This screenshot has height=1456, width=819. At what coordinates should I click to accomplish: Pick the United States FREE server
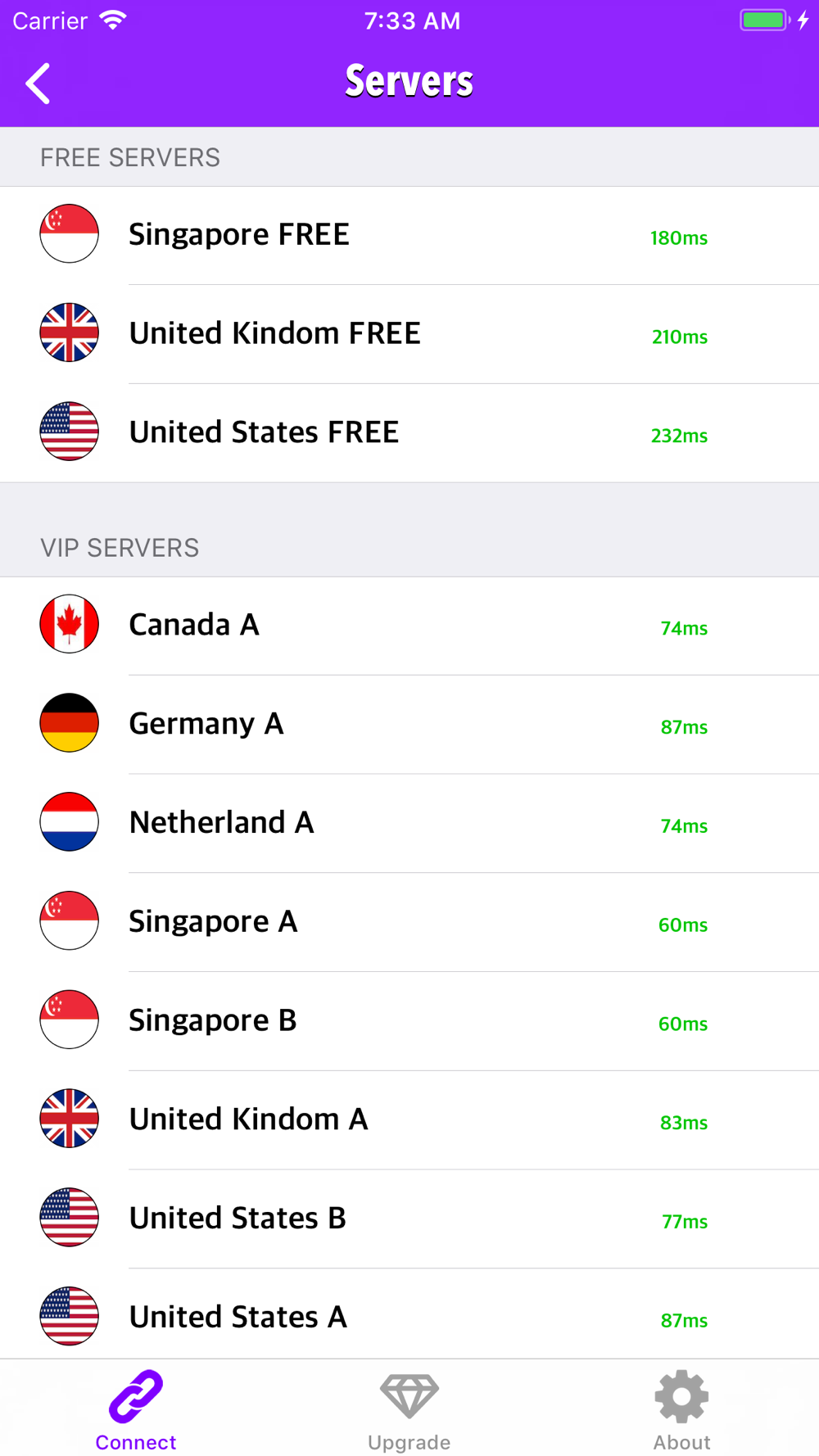[409, 432]
